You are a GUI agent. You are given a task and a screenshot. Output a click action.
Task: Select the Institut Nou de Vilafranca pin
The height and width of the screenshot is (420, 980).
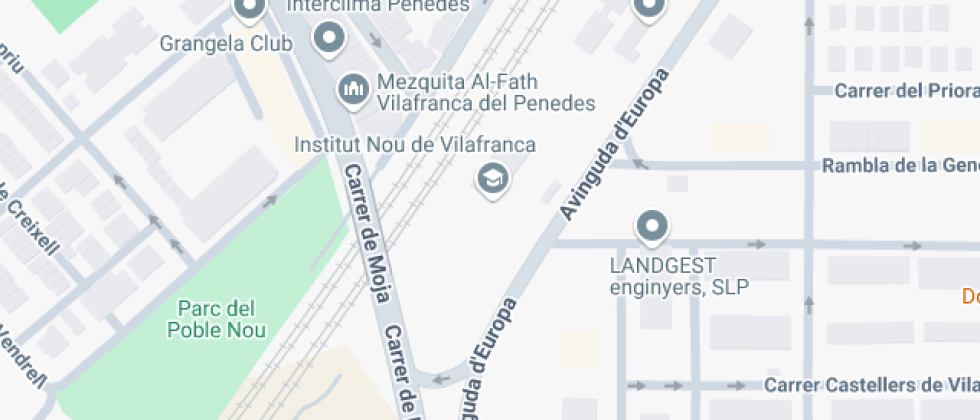(x=493, y=180)
